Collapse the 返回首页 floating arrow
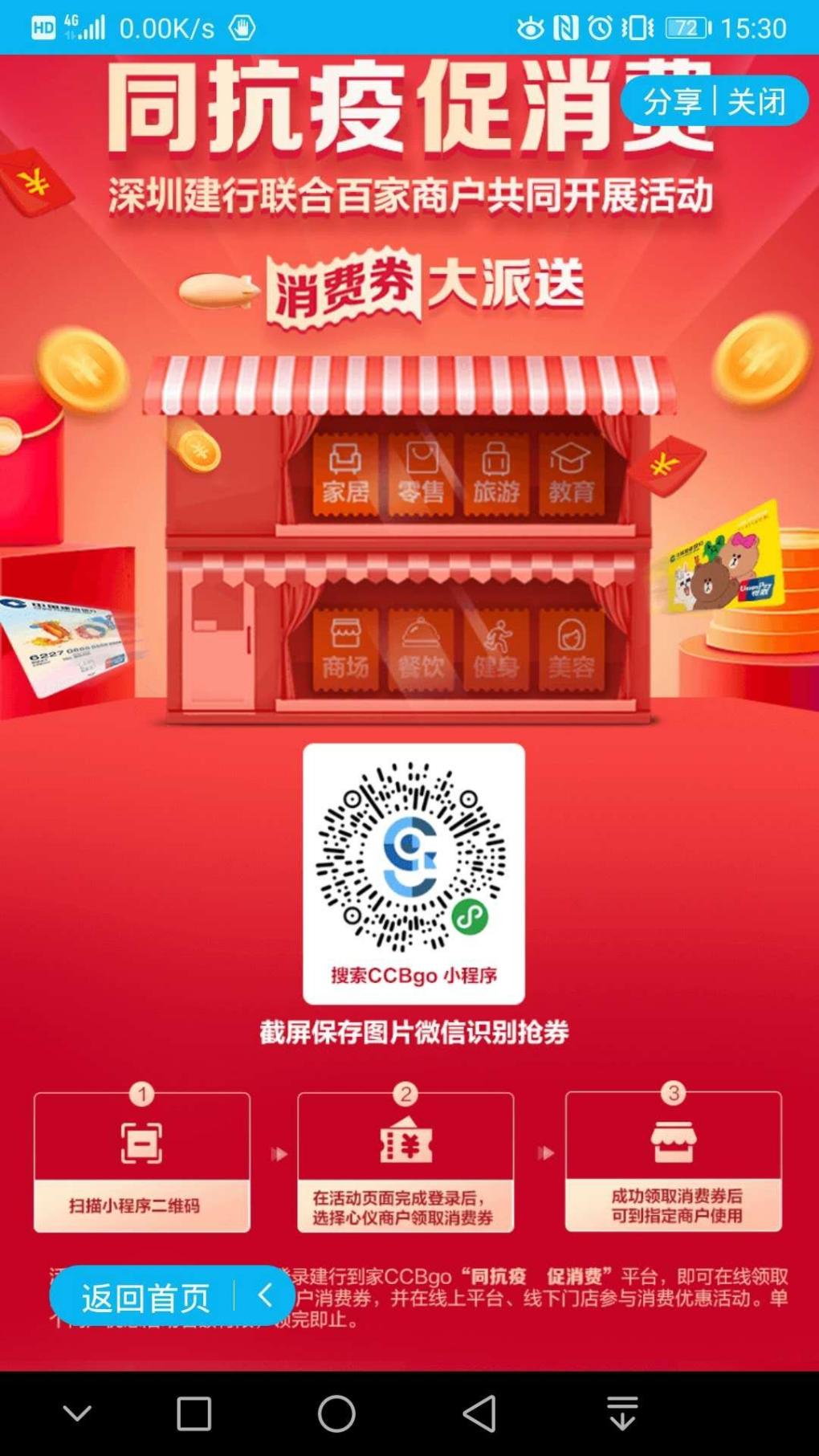Screen dimensions: 819x1456 [x=265, y=1295]
